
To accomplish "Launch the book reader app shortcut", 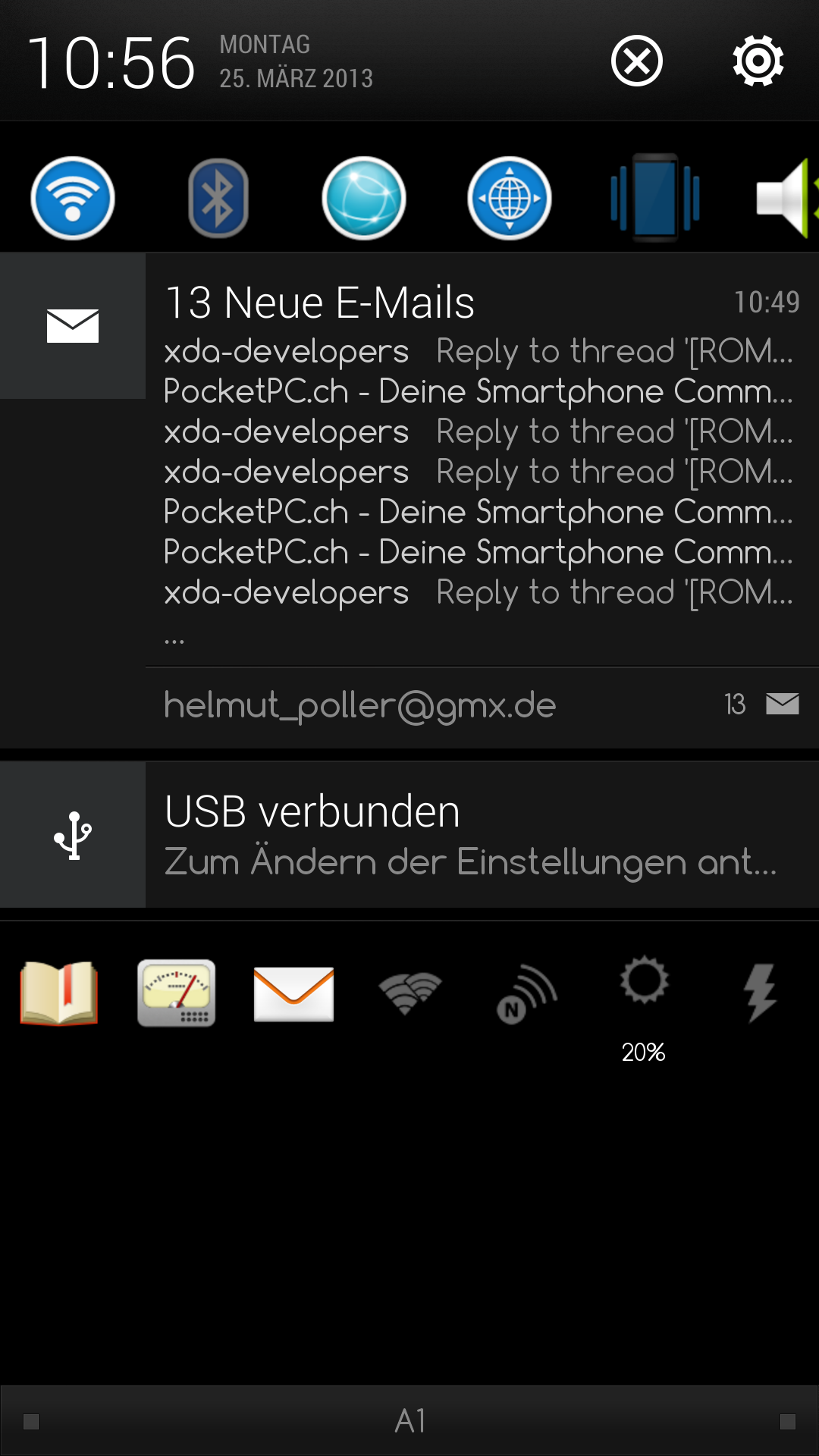I will tap(59, 993).
